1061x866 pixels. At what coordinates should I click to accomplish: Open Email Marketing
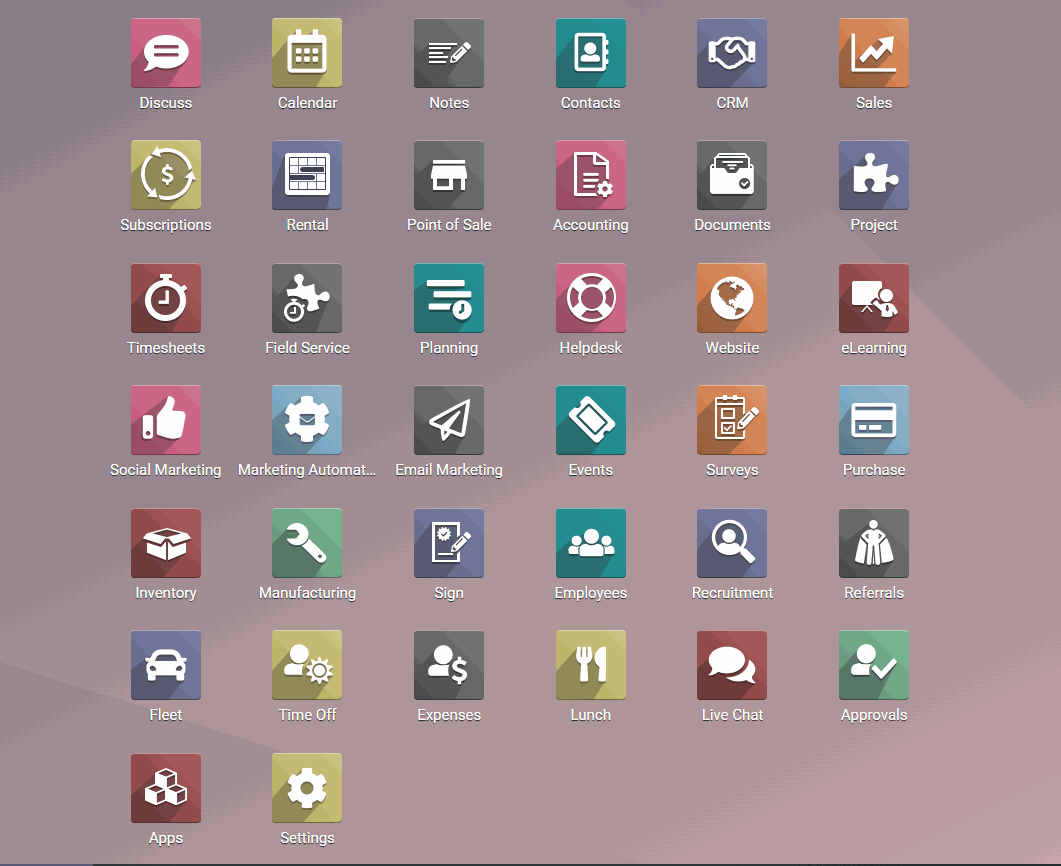coord(449,420)
